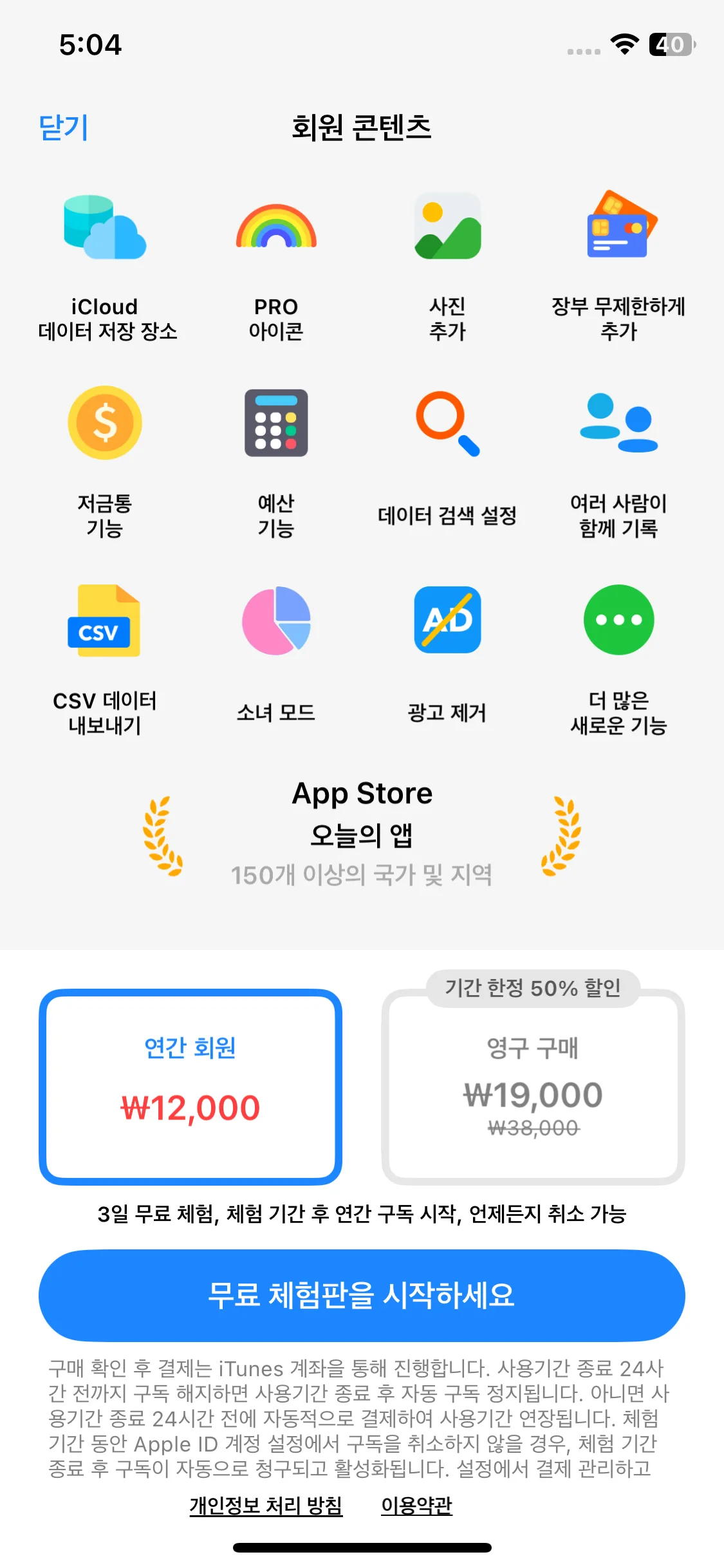The height and width of the screenshot is (1568, 724).
Task: Open the 이용약관 terms link
Action: (x=416, y=1506)
